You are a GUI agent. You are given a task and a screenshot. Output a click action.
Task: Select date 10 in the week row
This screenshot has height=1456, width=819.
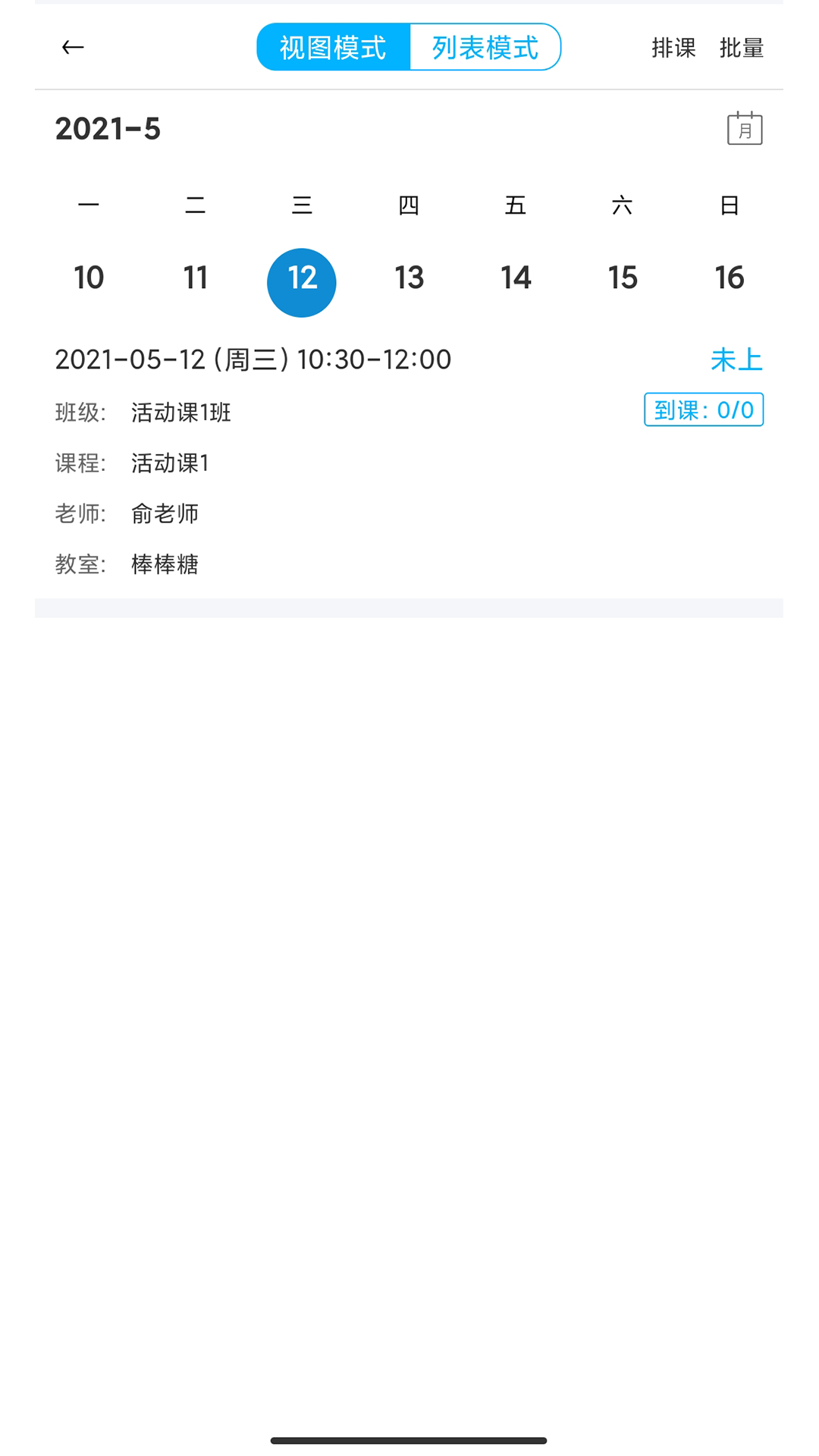click(x=89, y=277)
